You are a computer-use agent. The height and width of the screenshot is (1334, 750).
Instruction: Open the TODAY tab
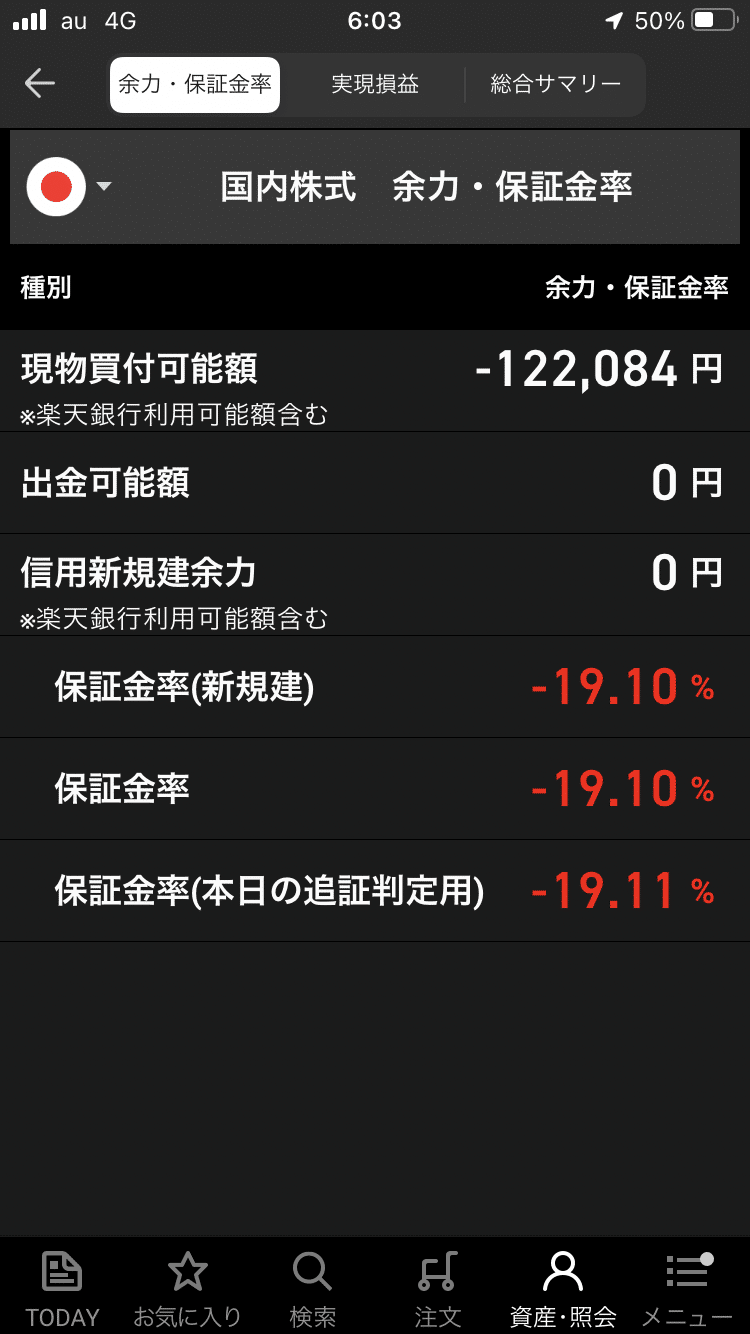(62, 1287)
